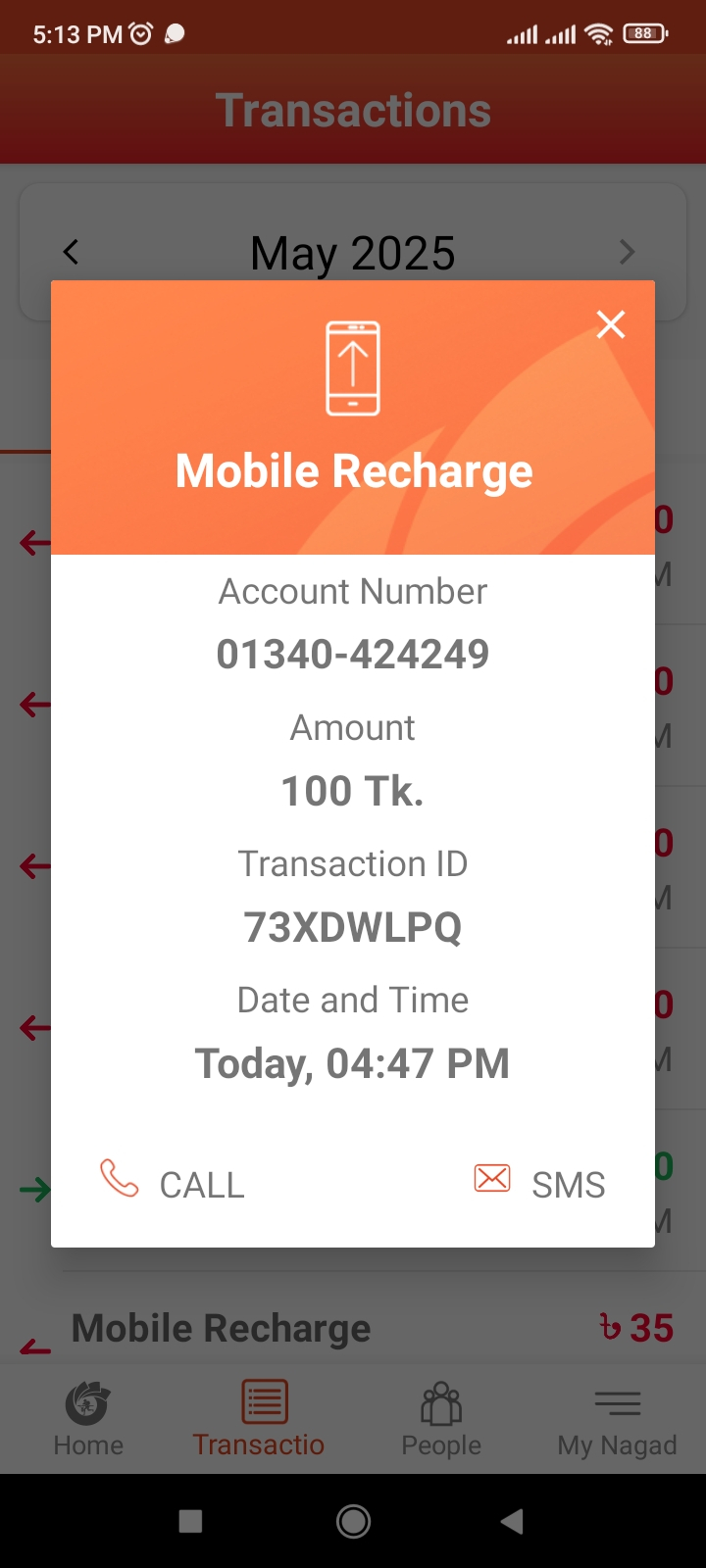The height and width of the screenshot is (1568, 706).
Task: Go to the previous month before May 2025
Action: pyautogui.click(x=72, y=252)
